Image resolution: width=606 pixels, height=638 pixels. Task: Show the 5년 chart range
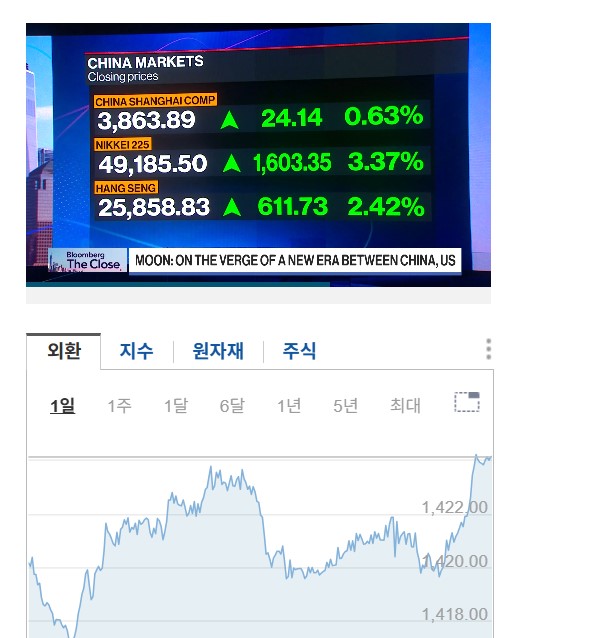pos(345,405)
